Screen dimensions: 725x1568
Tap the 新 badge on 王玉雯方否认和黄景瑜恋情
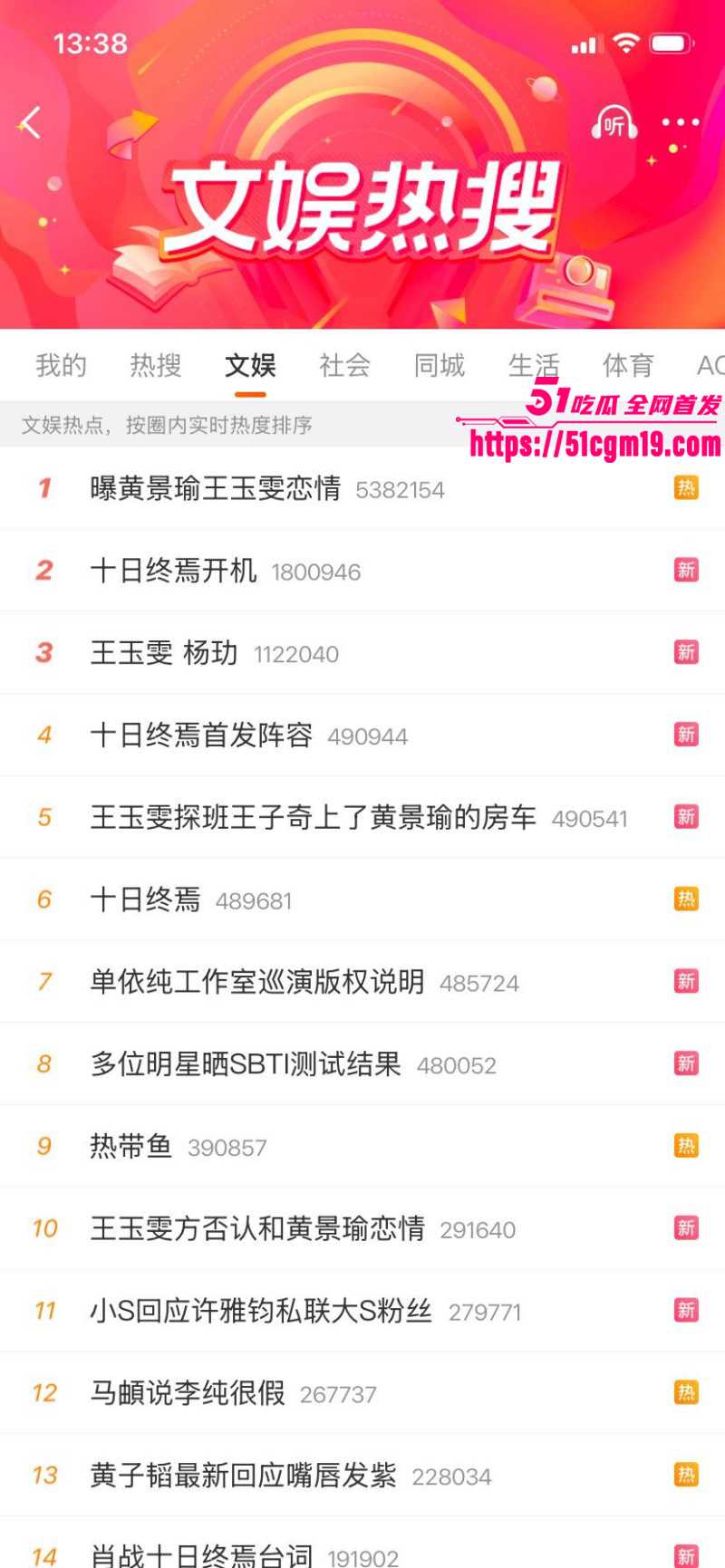click(686, 1228)
